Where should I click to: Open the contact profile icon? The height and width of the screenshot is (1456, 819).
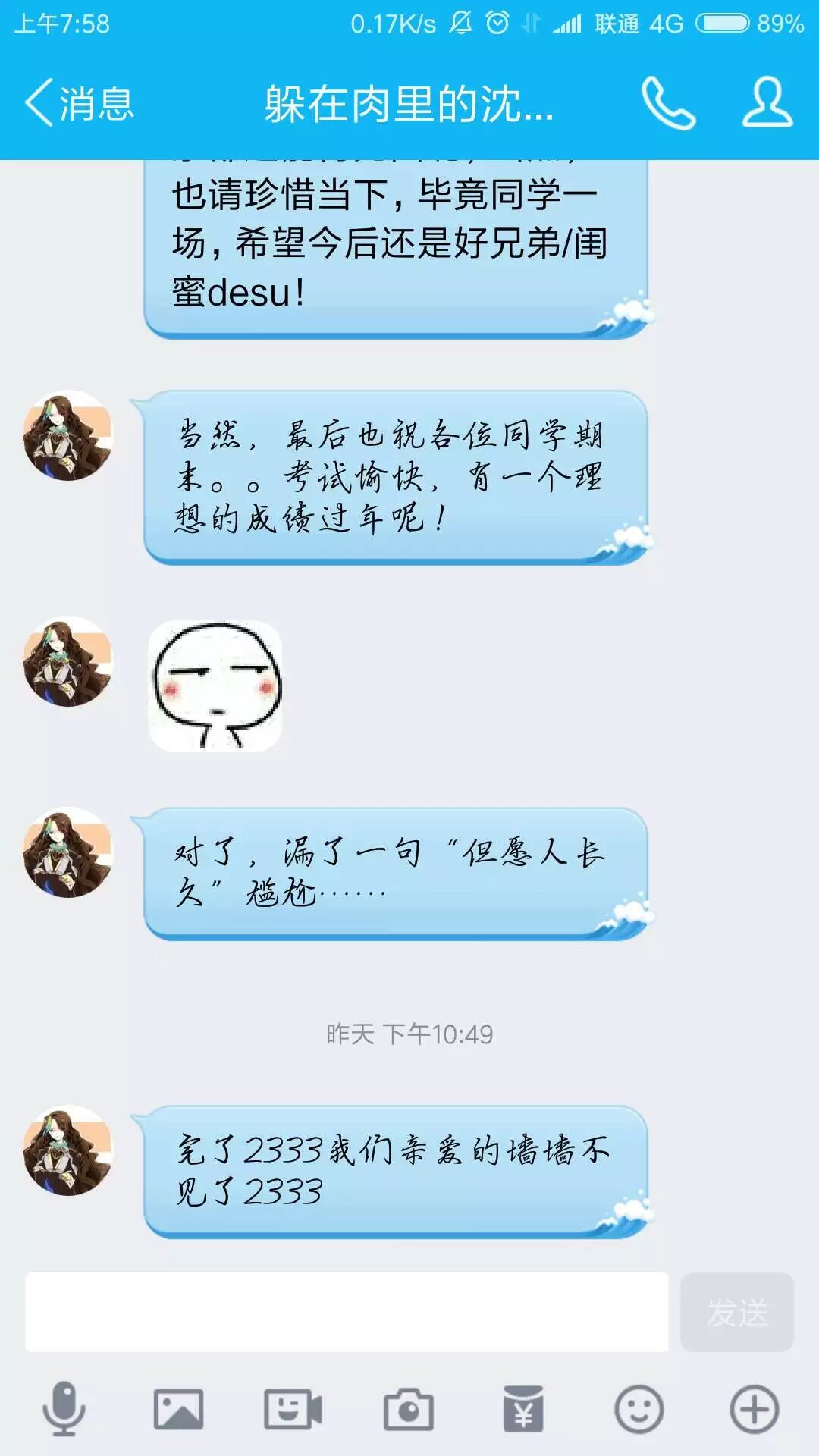point(767,103)
